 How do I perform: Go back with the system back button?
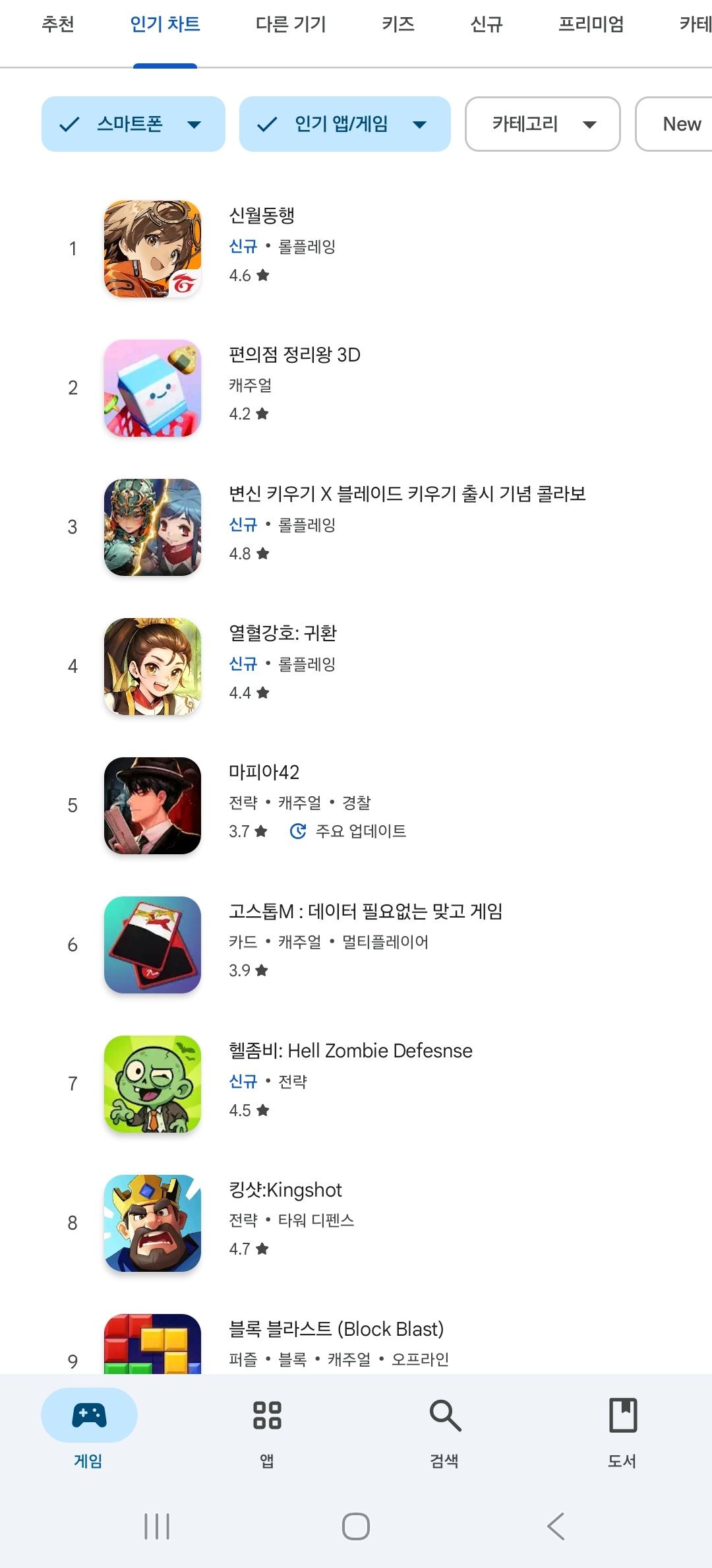(555, 1526)
